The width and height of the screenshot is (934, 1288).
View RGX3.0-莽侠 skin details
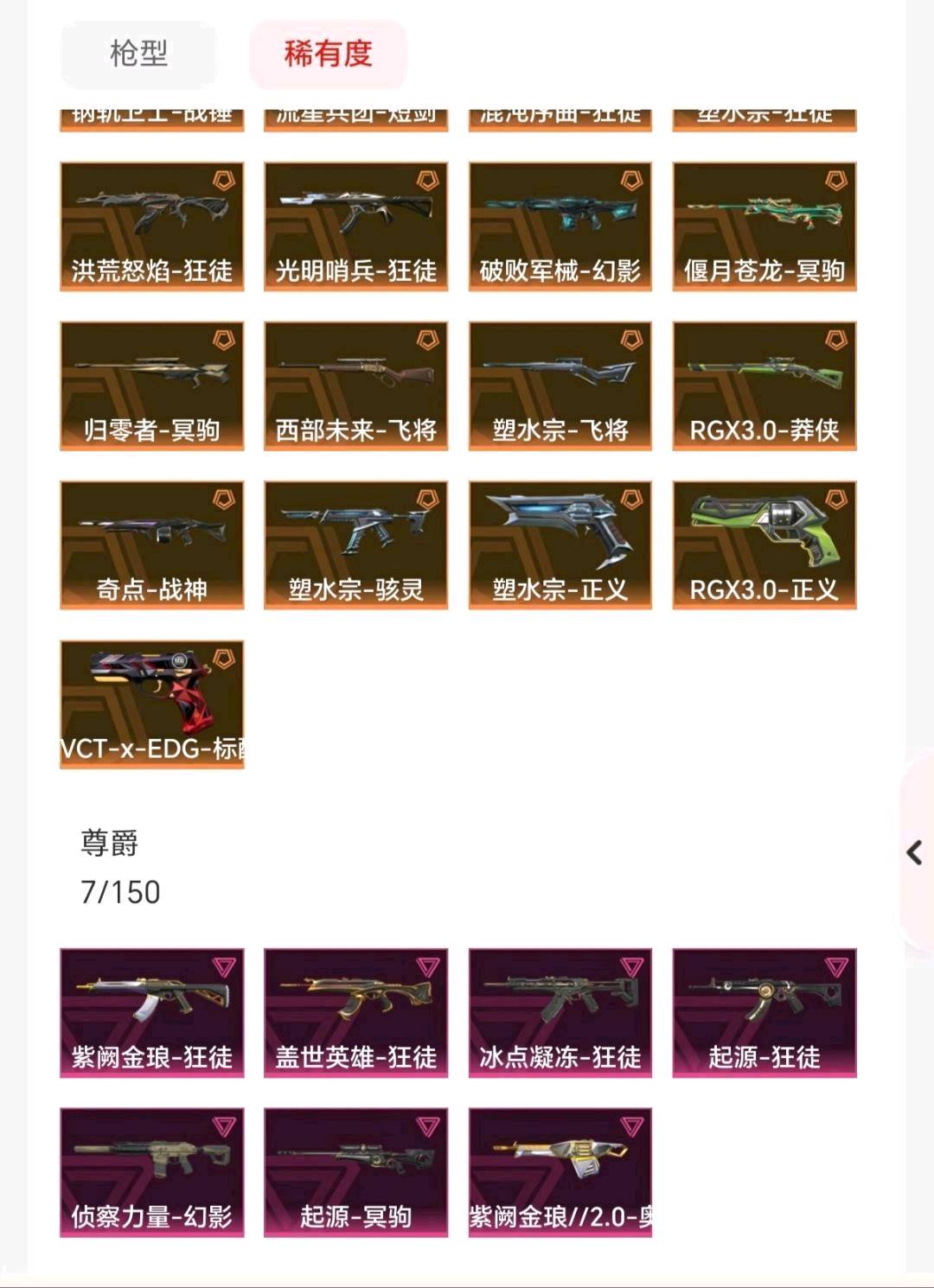(x=764, y=386)
